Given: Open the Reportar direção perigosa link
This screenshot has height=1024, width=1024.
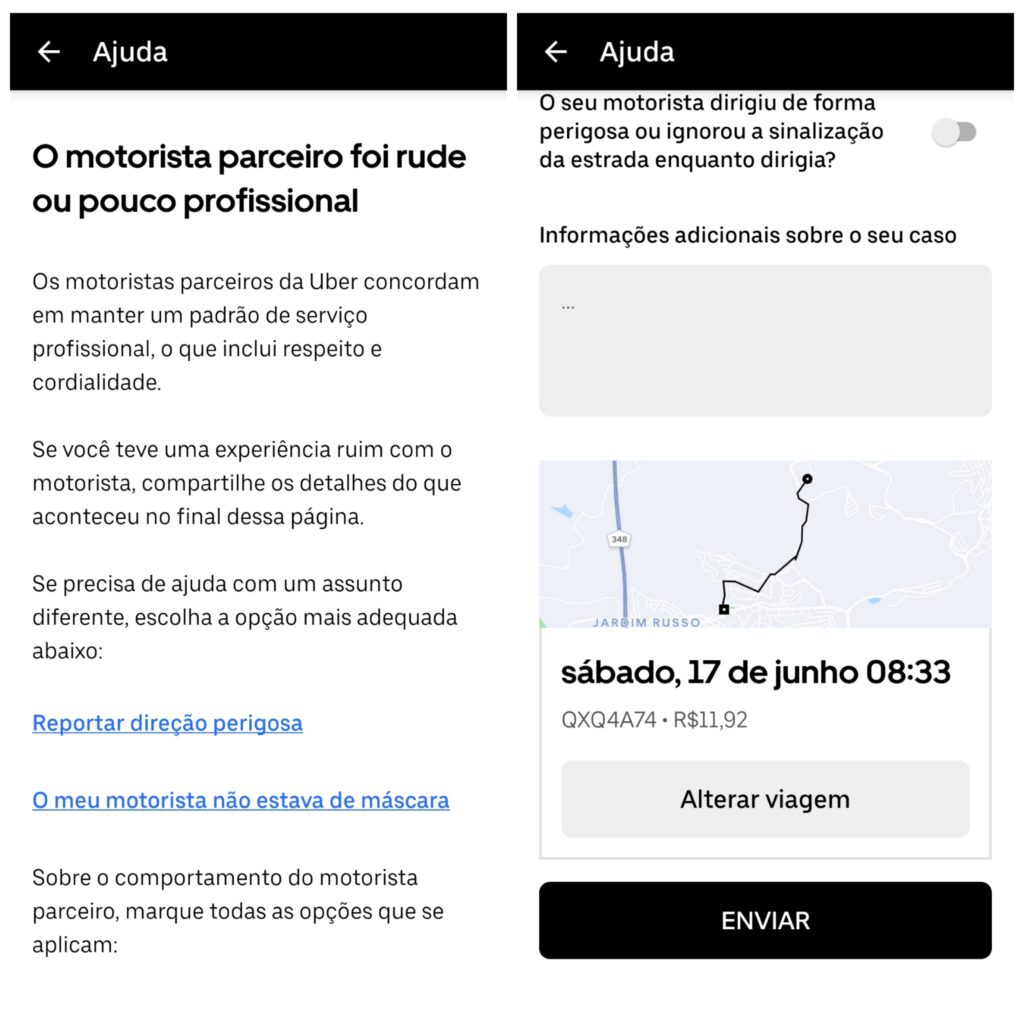Looking at the screenshot, I should click(167, 723).
